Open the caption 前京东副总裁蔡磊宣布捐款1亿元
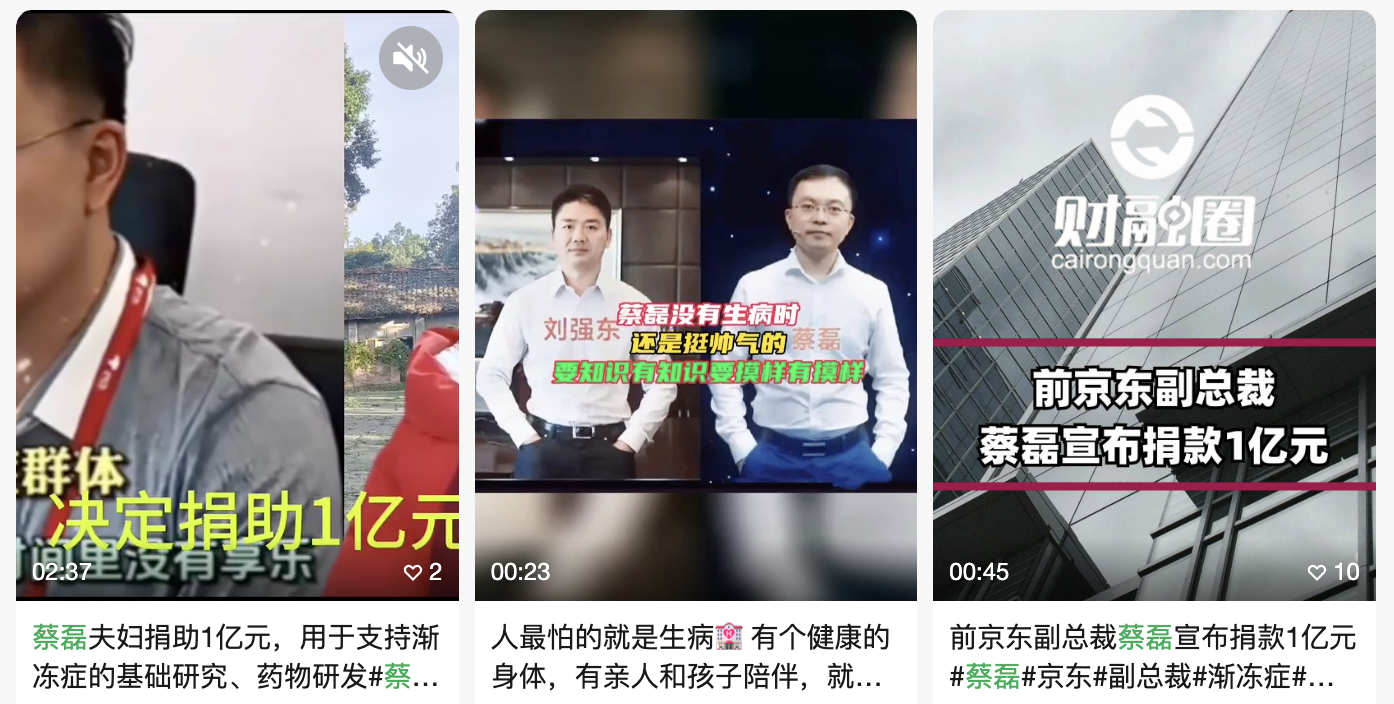 coord(1152,656)
